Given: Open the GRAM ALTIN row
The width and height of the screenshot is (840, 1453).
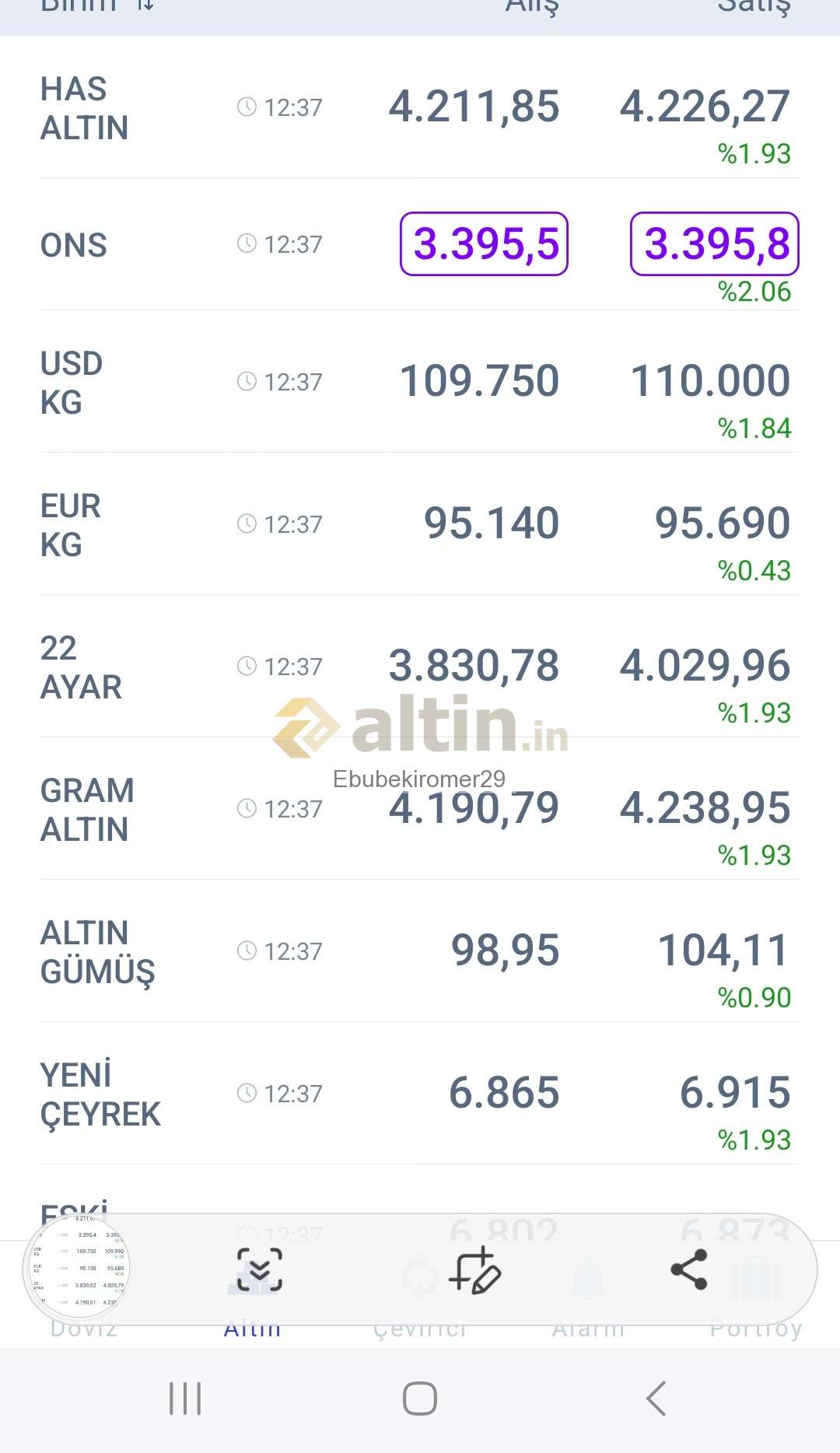Looking at the screenshot, I should coord(420,809).
